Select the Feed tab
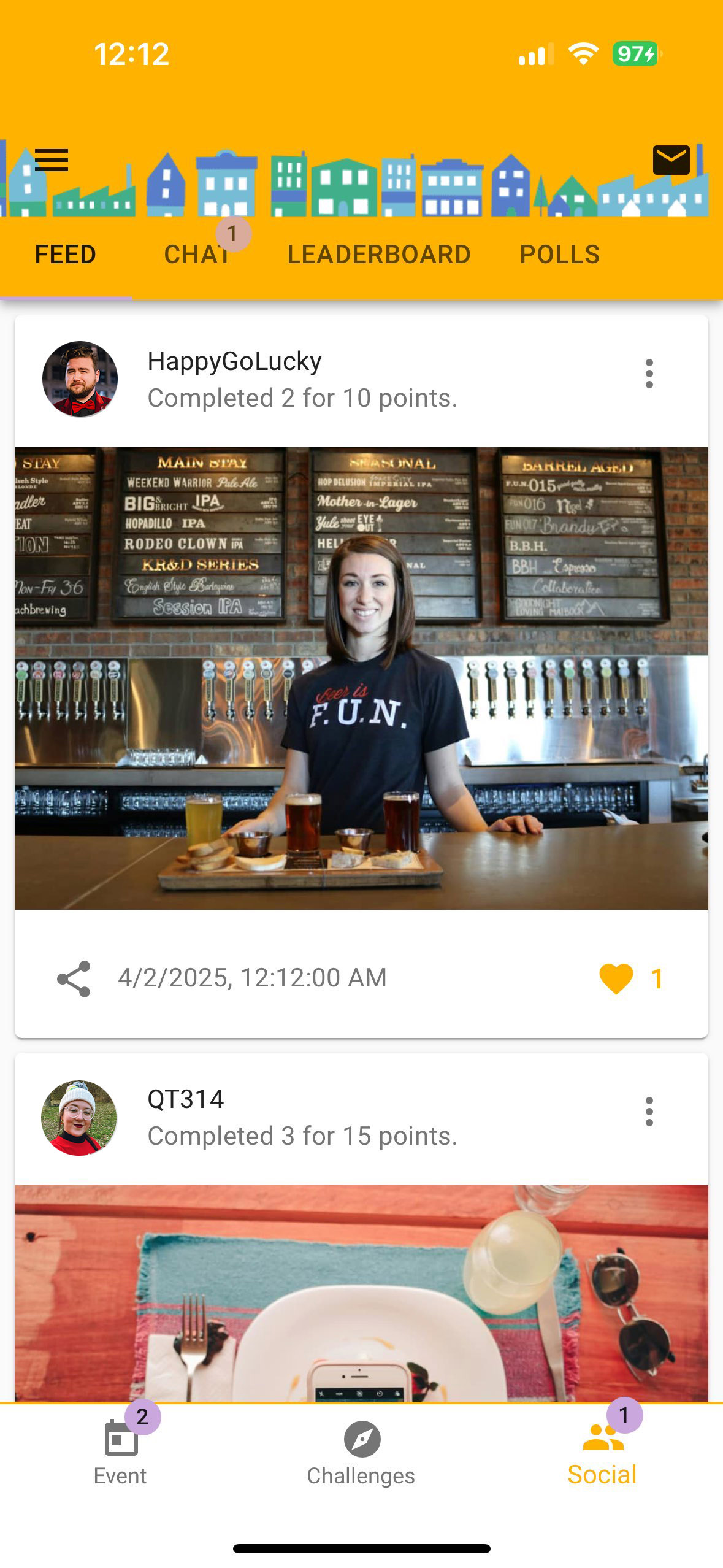The image size is (723, 1568). 66,255
